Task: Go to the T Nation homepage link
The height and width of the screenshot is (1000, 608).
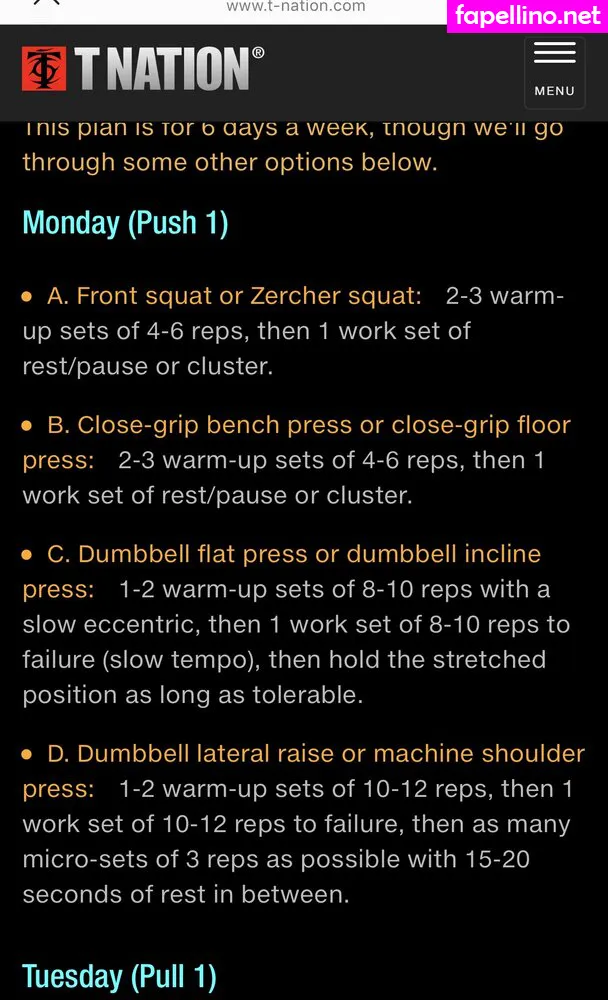Action: pyautogui.click(x=143, y=70)
